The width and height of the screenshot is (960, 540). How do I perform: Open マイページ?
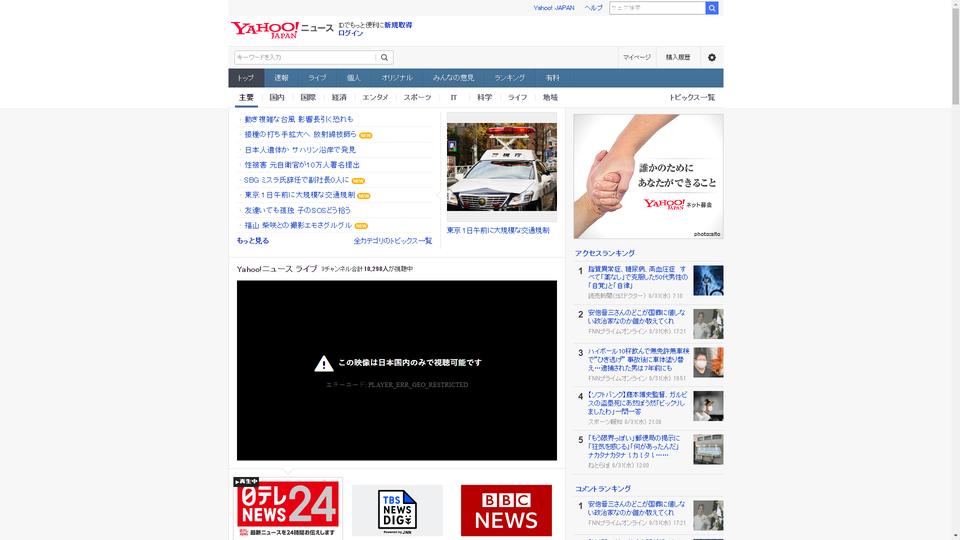tap(636, 58)
